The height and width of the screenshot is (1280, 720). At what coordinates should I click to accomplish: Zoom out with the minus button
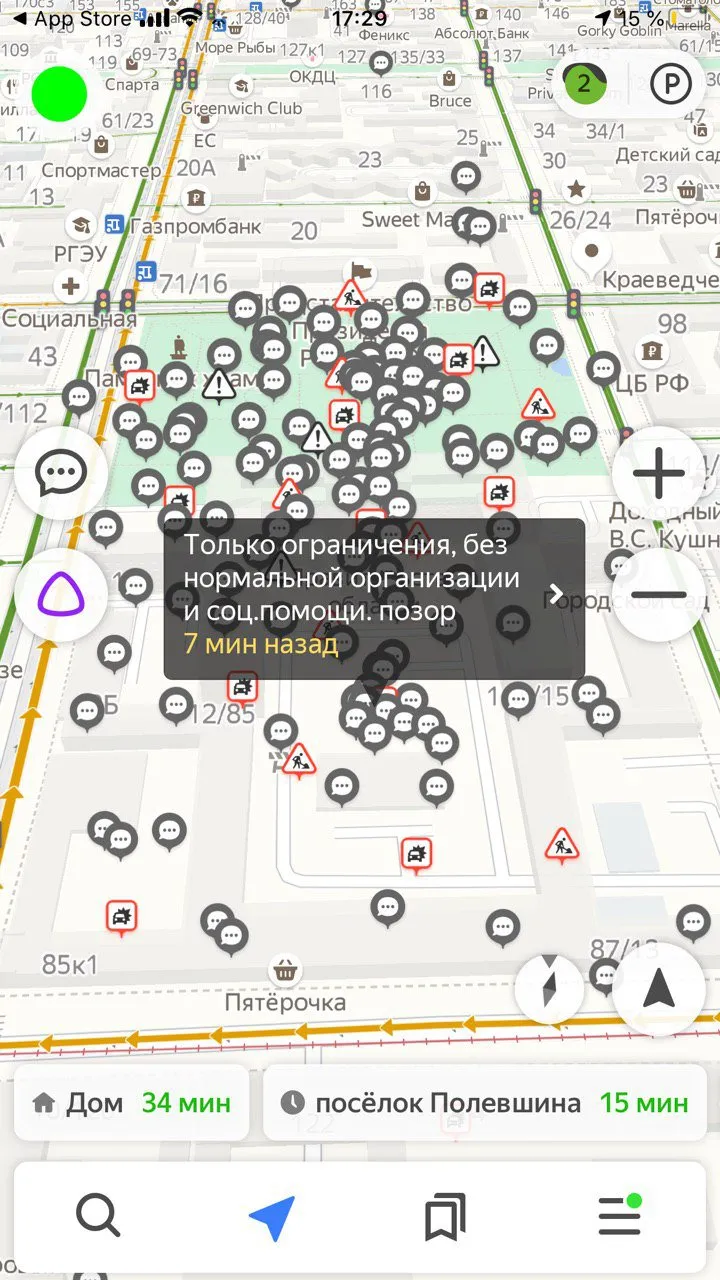click(660, 593)
